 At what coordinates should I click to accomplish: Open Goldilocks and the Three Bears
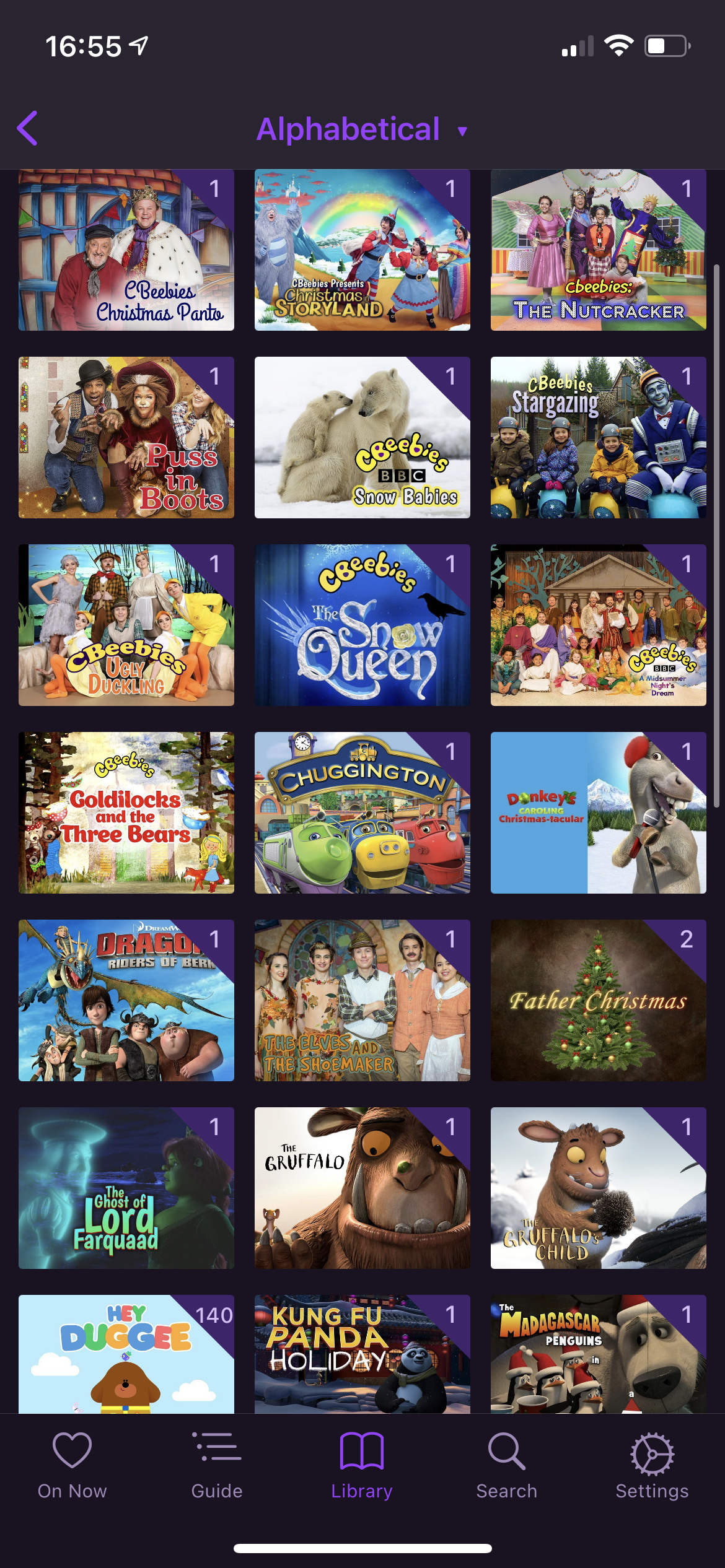point(126,813)
